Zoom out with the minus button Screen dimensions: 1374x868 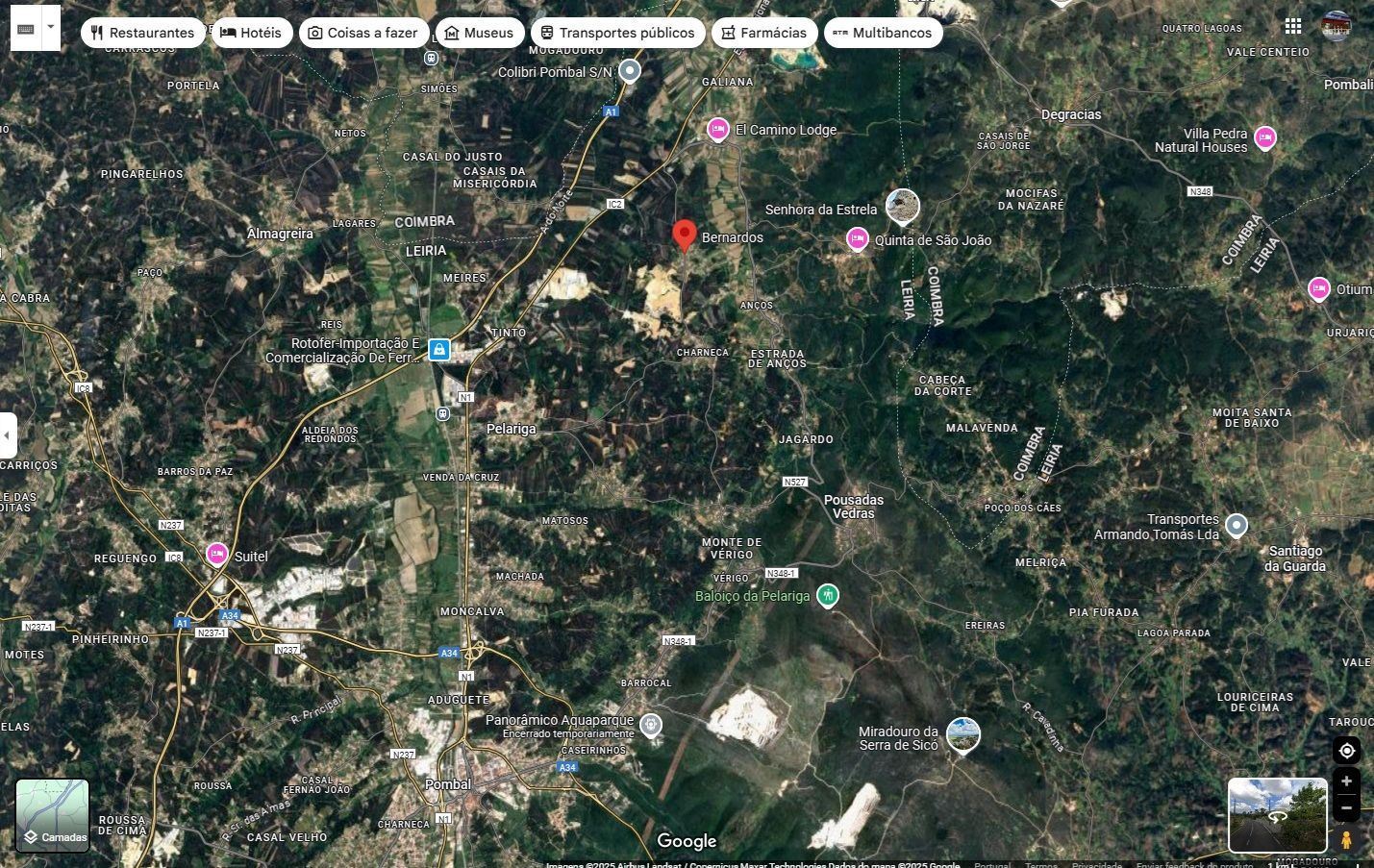click(1346, 807)
